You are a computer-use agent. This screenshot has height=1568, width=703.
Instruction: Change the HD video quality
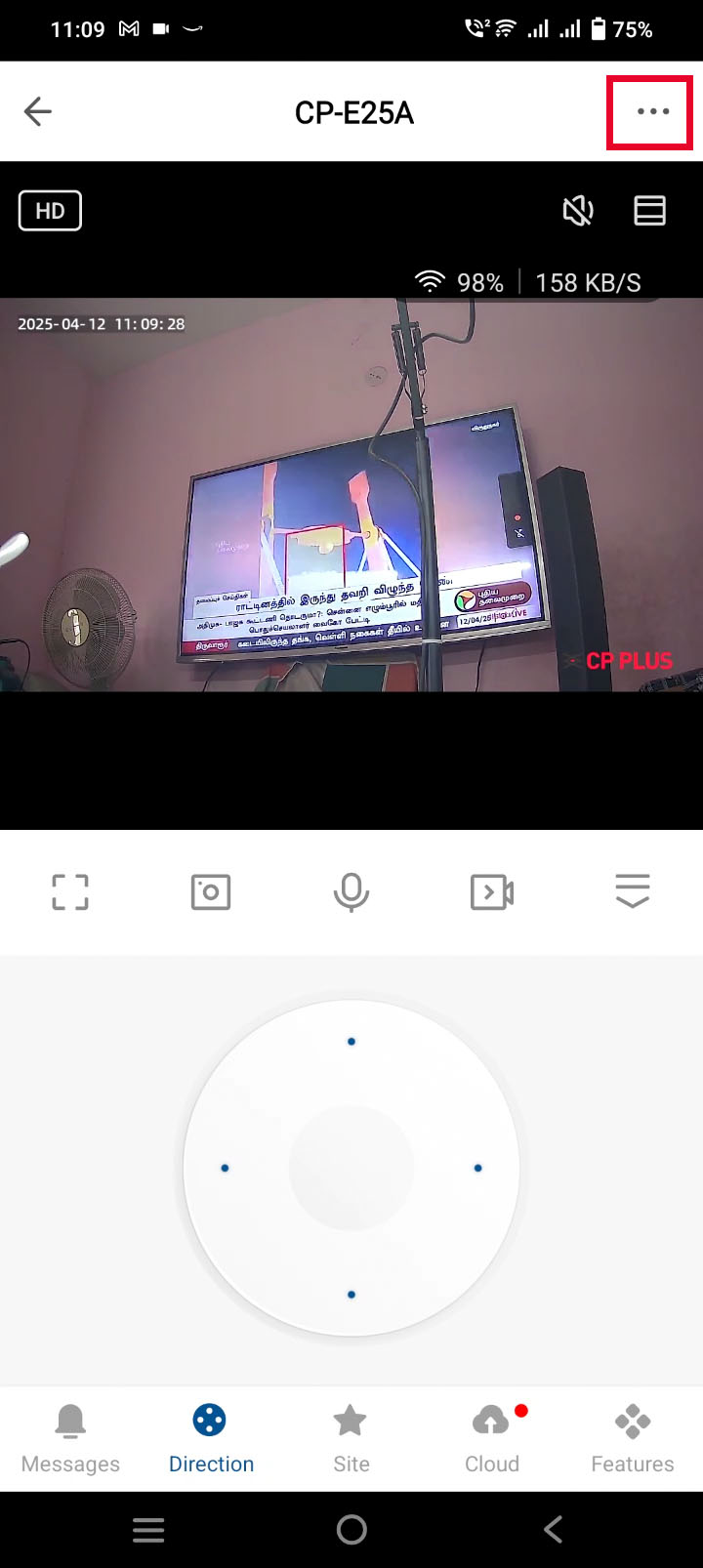point(50,211)
